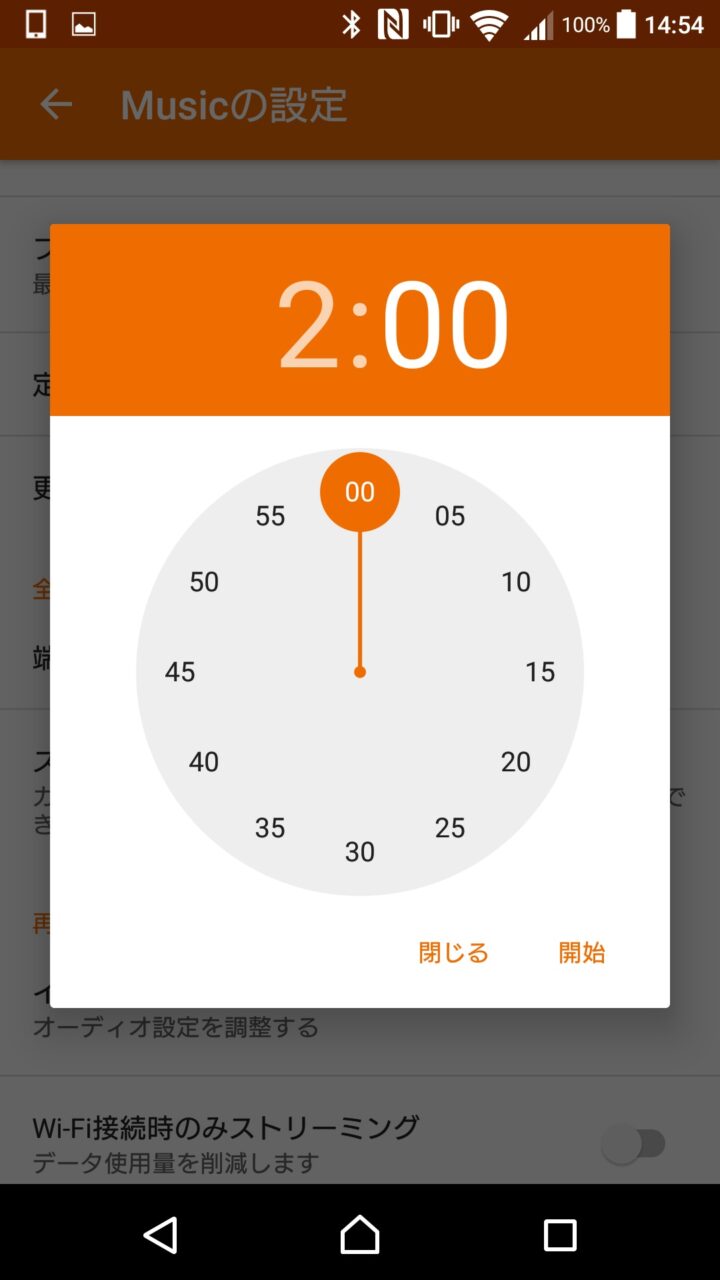
Task: Pick 15 on the minute dial
Action: tap(540, 672)
